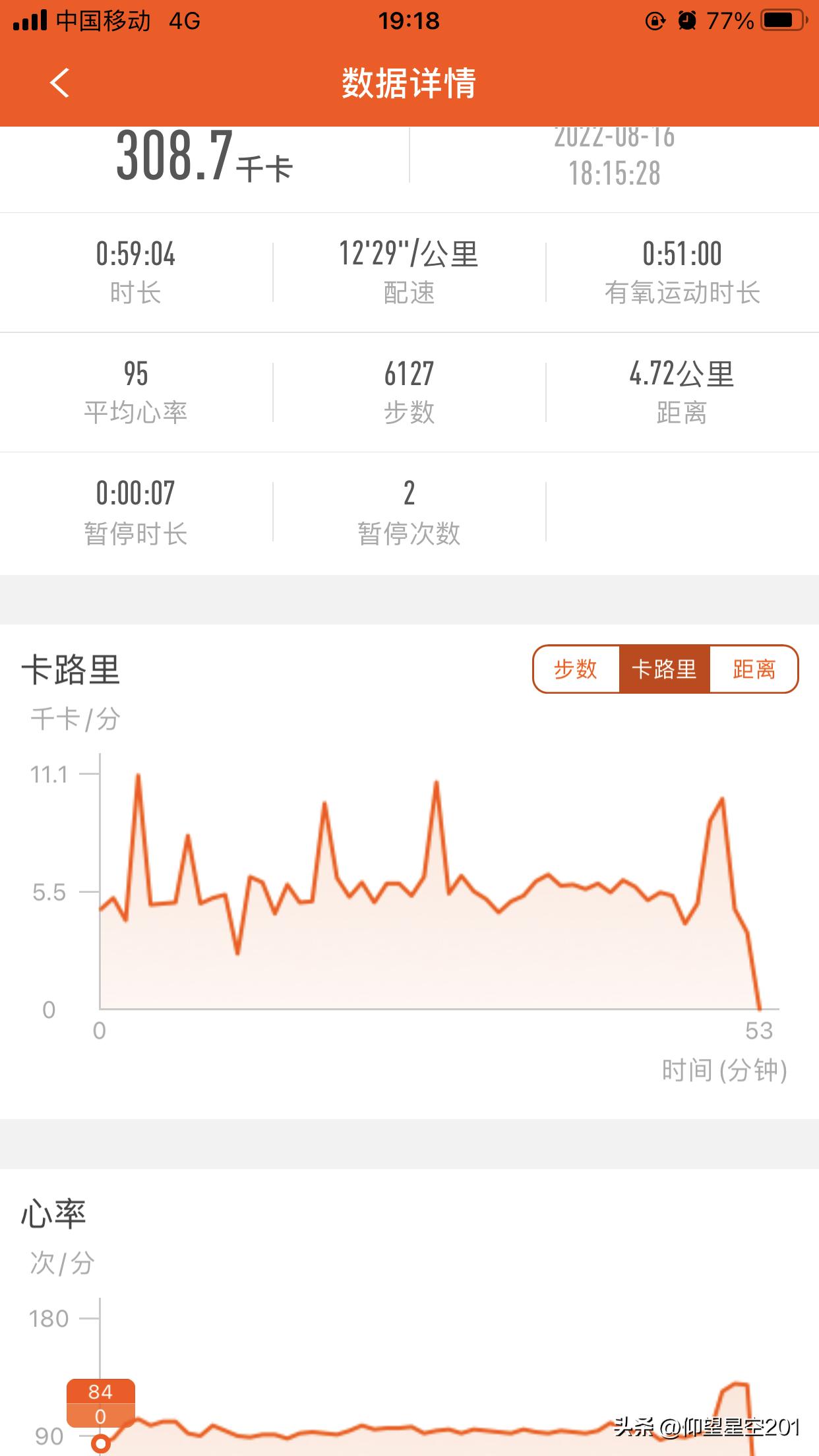The height and width of the screenshot is (1456, 819).
Task: Keep 卡路里 chart view selected
Action: (666, 669)
